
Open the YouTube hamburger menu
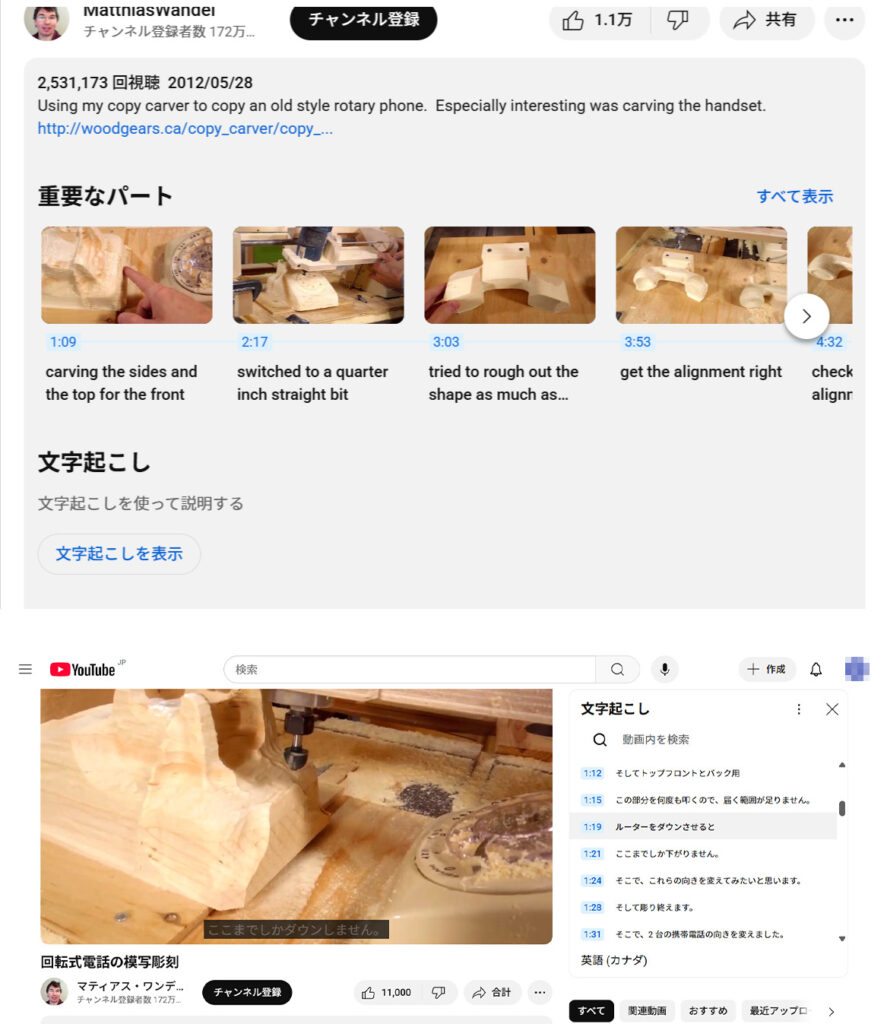click(x=26, y=669)
